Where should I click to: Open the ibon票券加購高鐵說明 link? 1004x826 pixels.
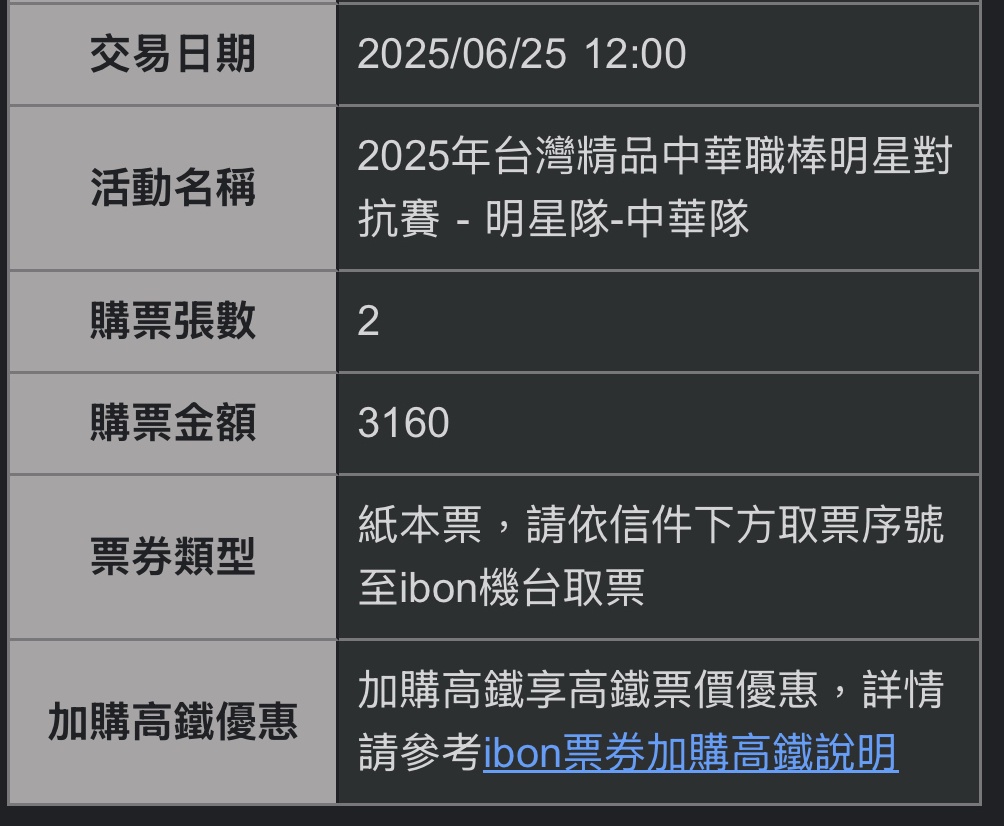pyautogui.click(x=690, y=754)
